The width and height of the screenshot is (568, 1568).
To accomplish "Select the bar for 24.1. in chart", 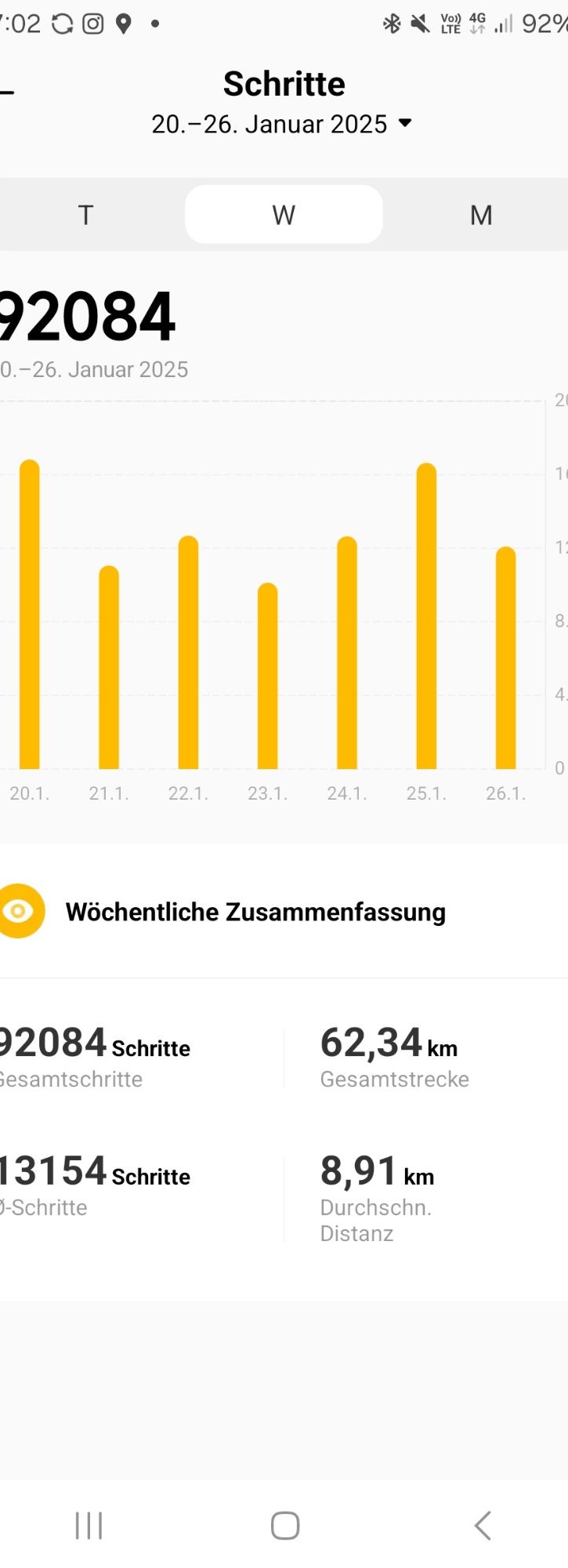I will coord(347,653).
